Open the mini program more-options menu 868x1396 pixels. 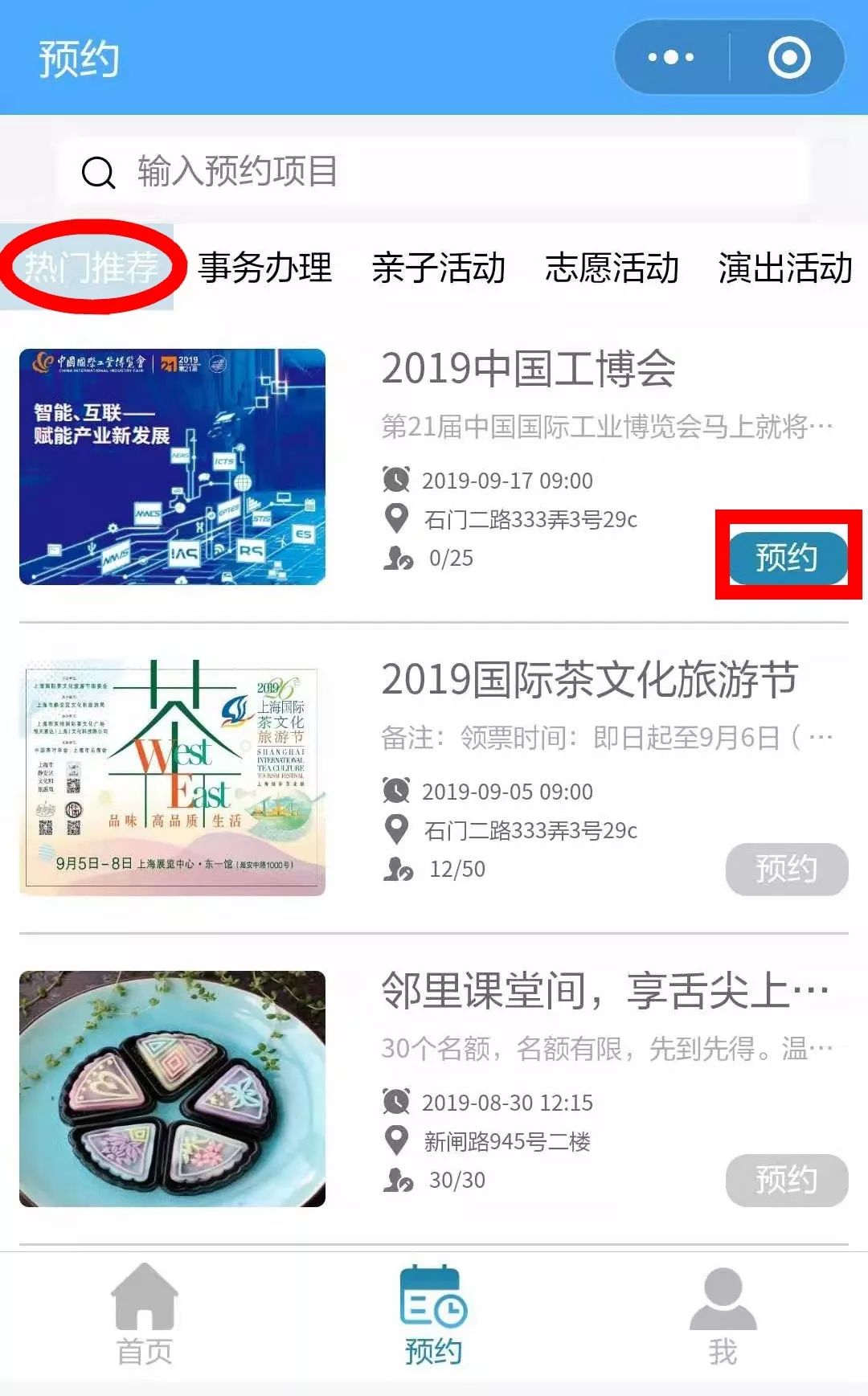click(671, 57)
